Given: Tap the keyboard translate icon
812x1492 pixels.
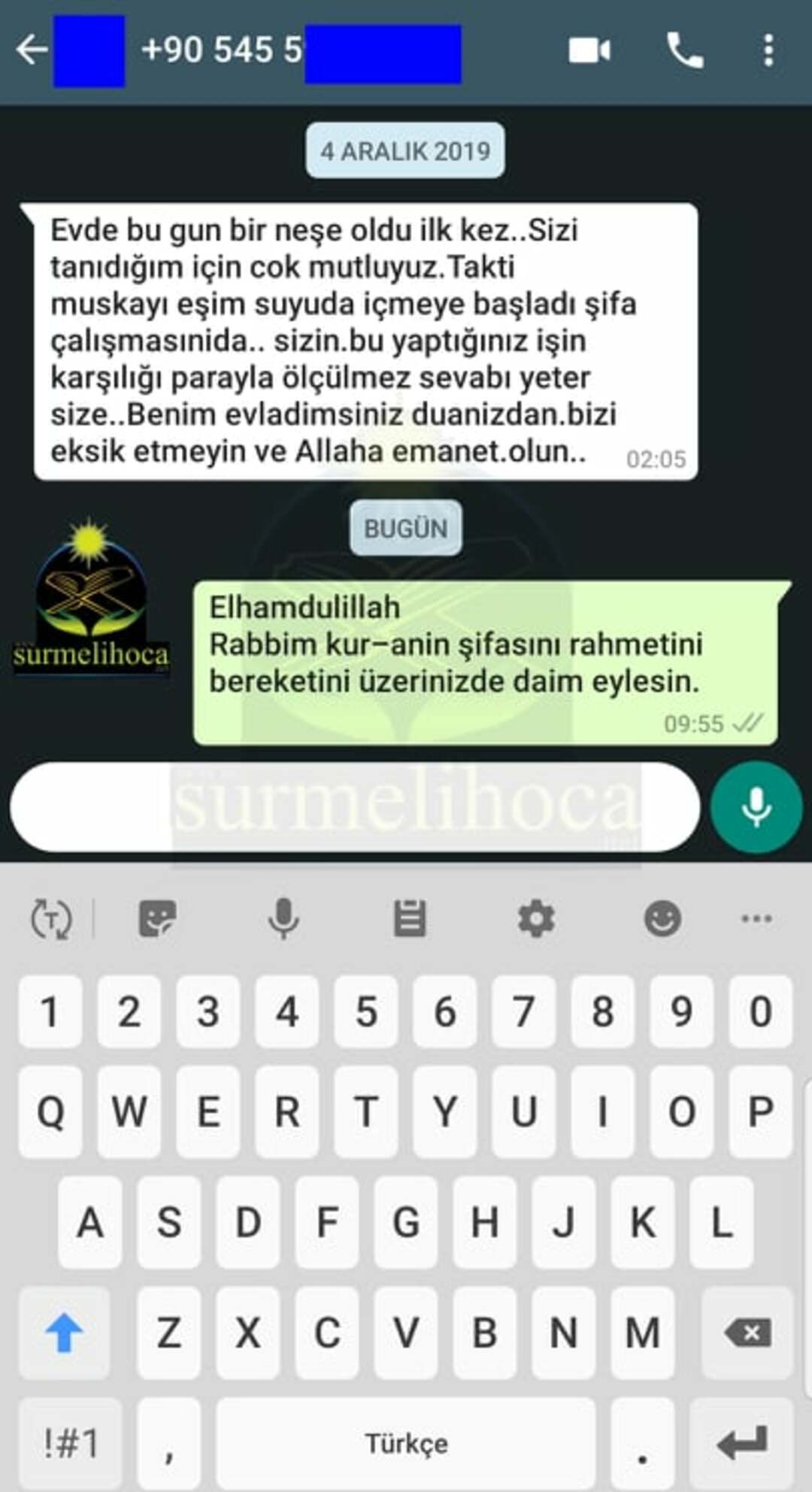Looking at the screenshot, I should pos(50,918).
